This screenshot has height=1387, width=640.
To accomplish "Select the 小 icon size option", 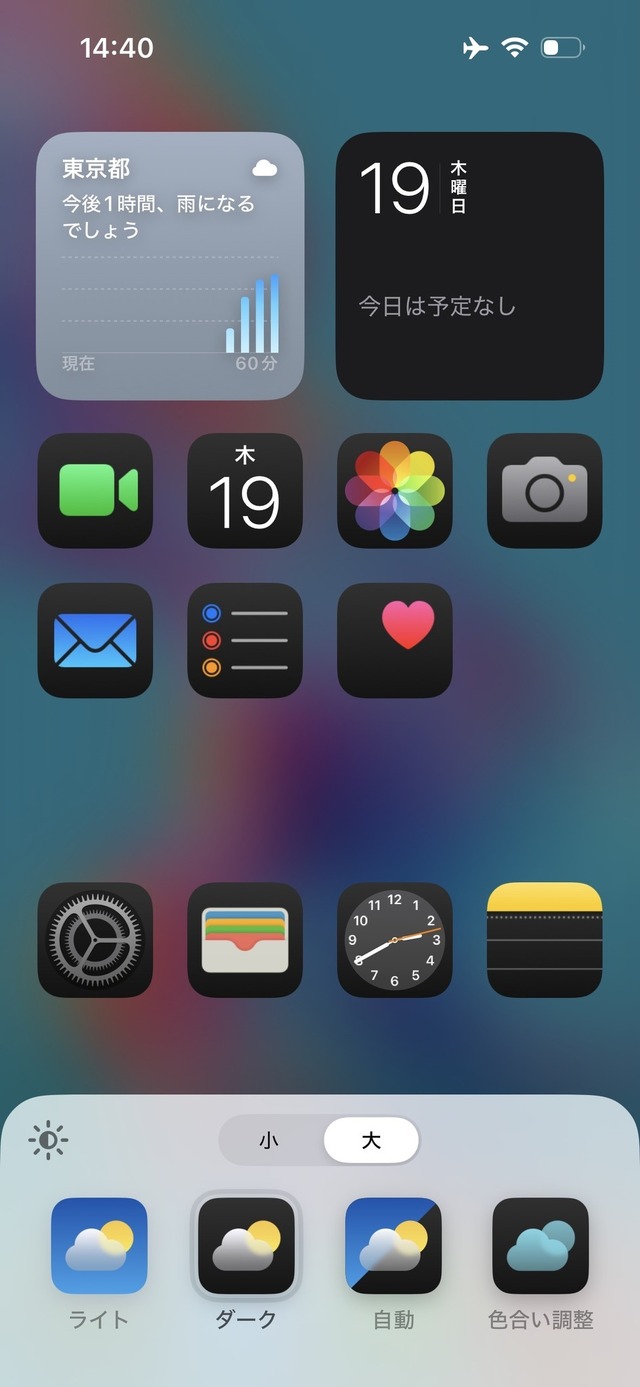I will [269, 1140].
